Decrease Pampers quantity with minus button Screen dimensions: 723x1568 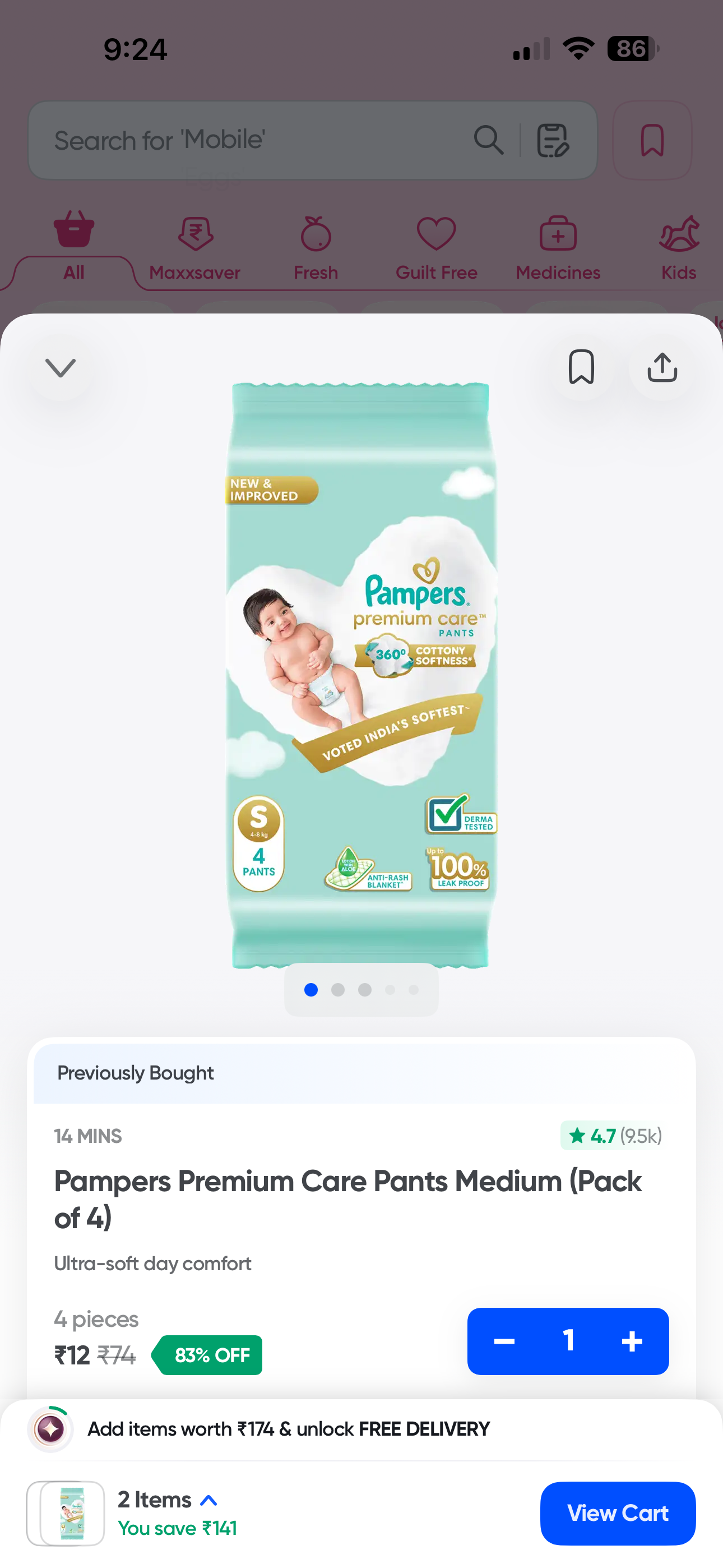click(x=504, y=1341)
